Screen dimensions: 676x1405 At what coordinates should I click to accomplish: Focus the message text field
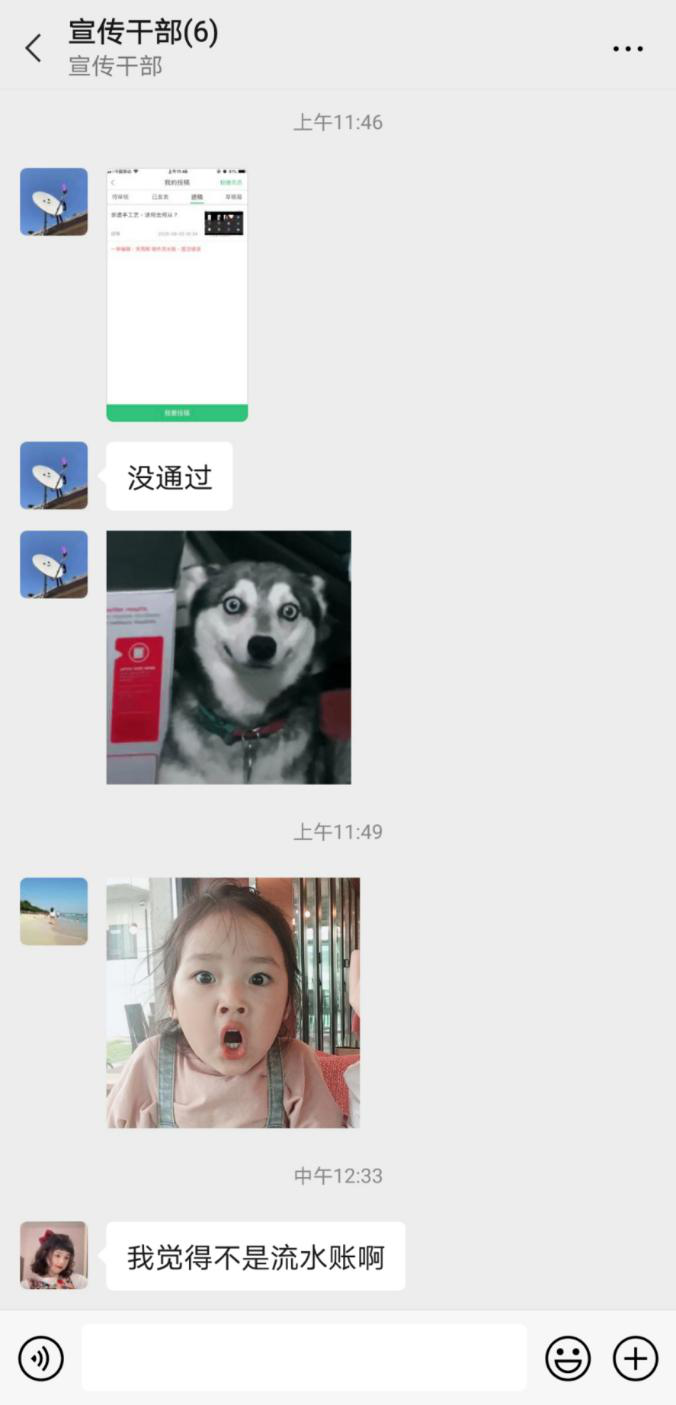[304, 1358]
